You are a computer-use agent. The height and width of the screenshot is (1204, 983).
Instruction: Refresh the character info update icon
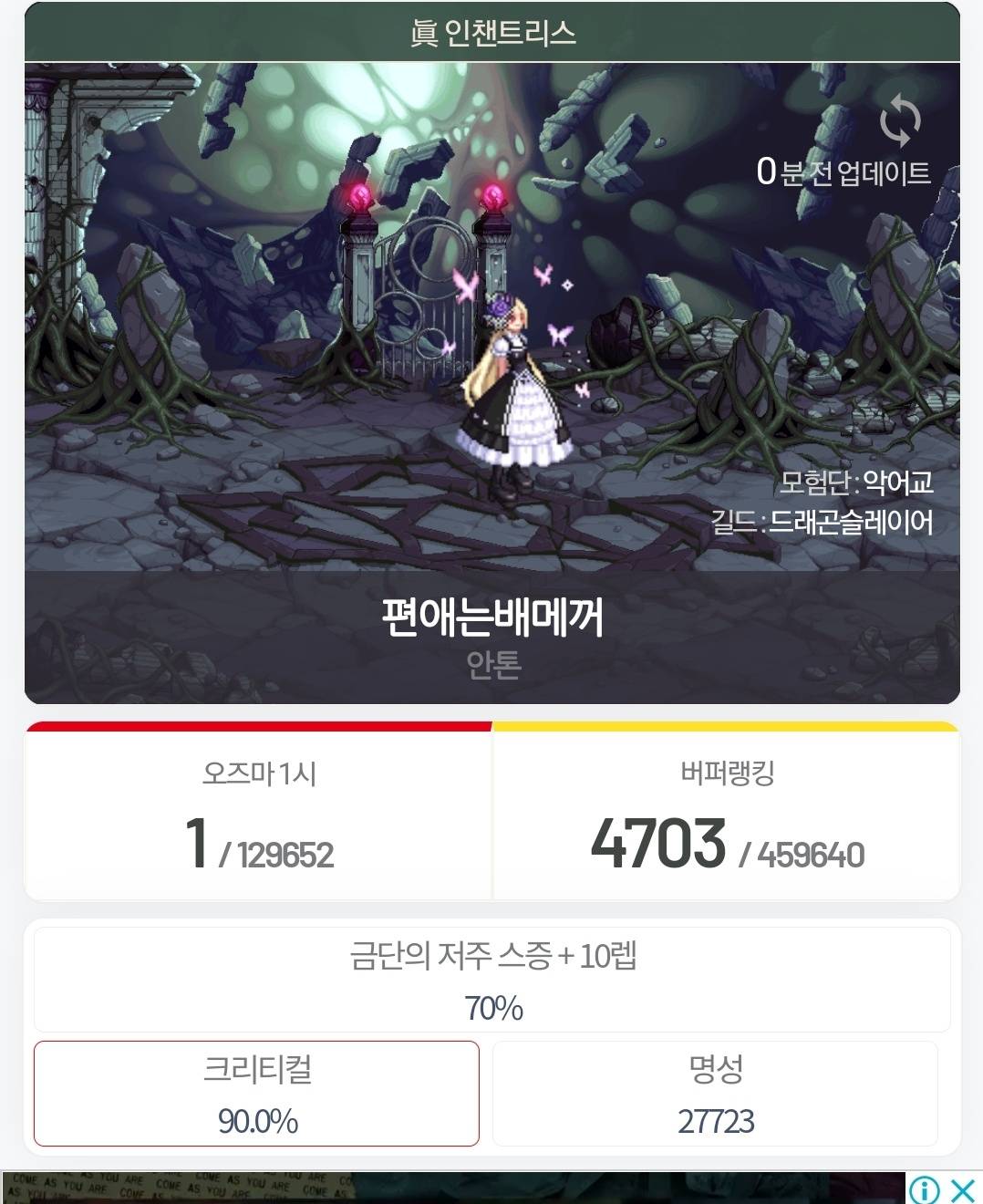[899, 122]
